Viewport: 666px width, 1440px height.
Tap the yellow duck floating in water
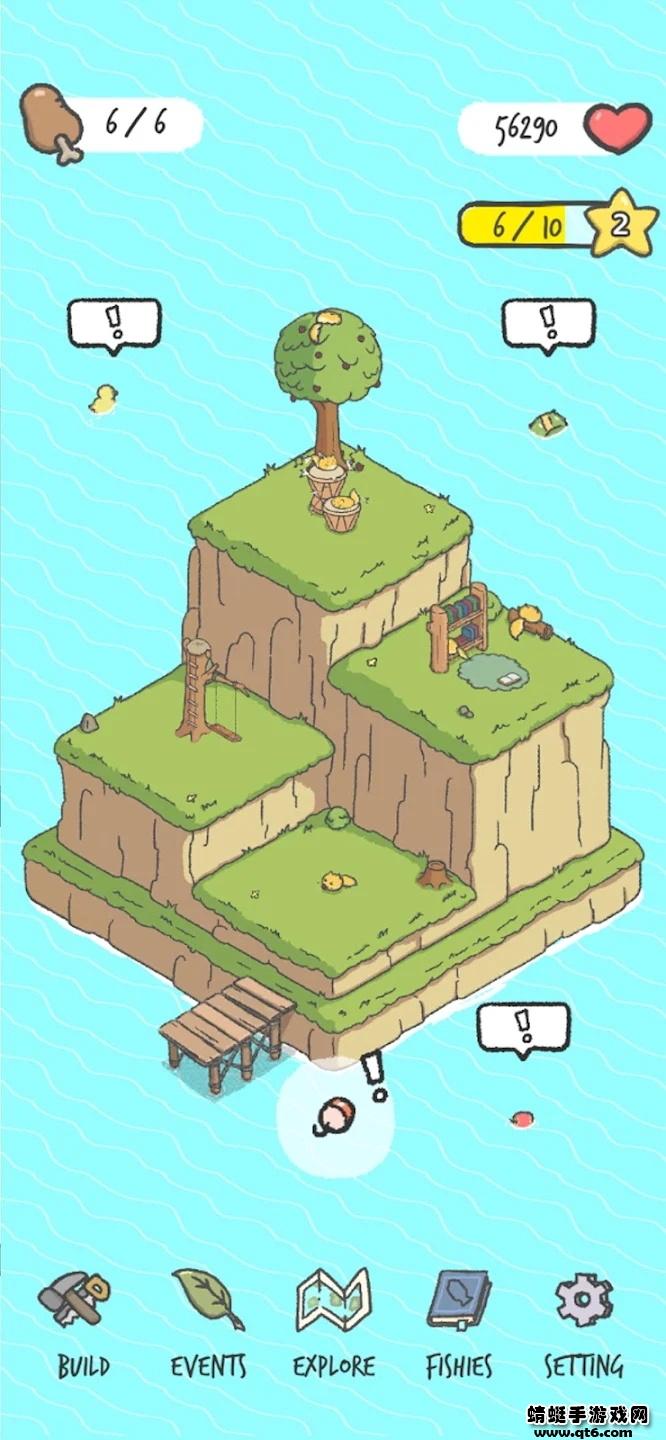click(x=102, y=400)
